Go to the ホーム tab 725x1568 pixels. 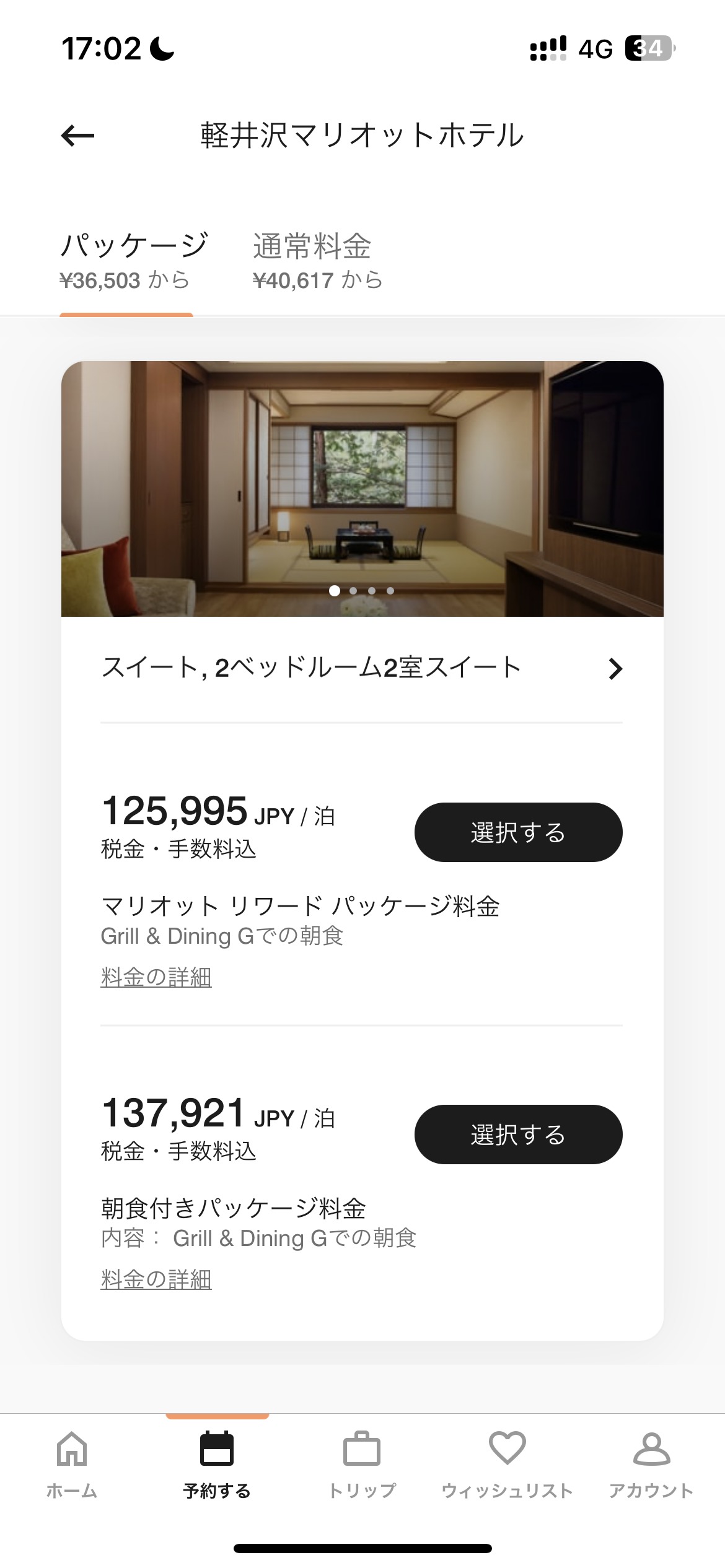pyautogui.click(x=72, y=1465)
